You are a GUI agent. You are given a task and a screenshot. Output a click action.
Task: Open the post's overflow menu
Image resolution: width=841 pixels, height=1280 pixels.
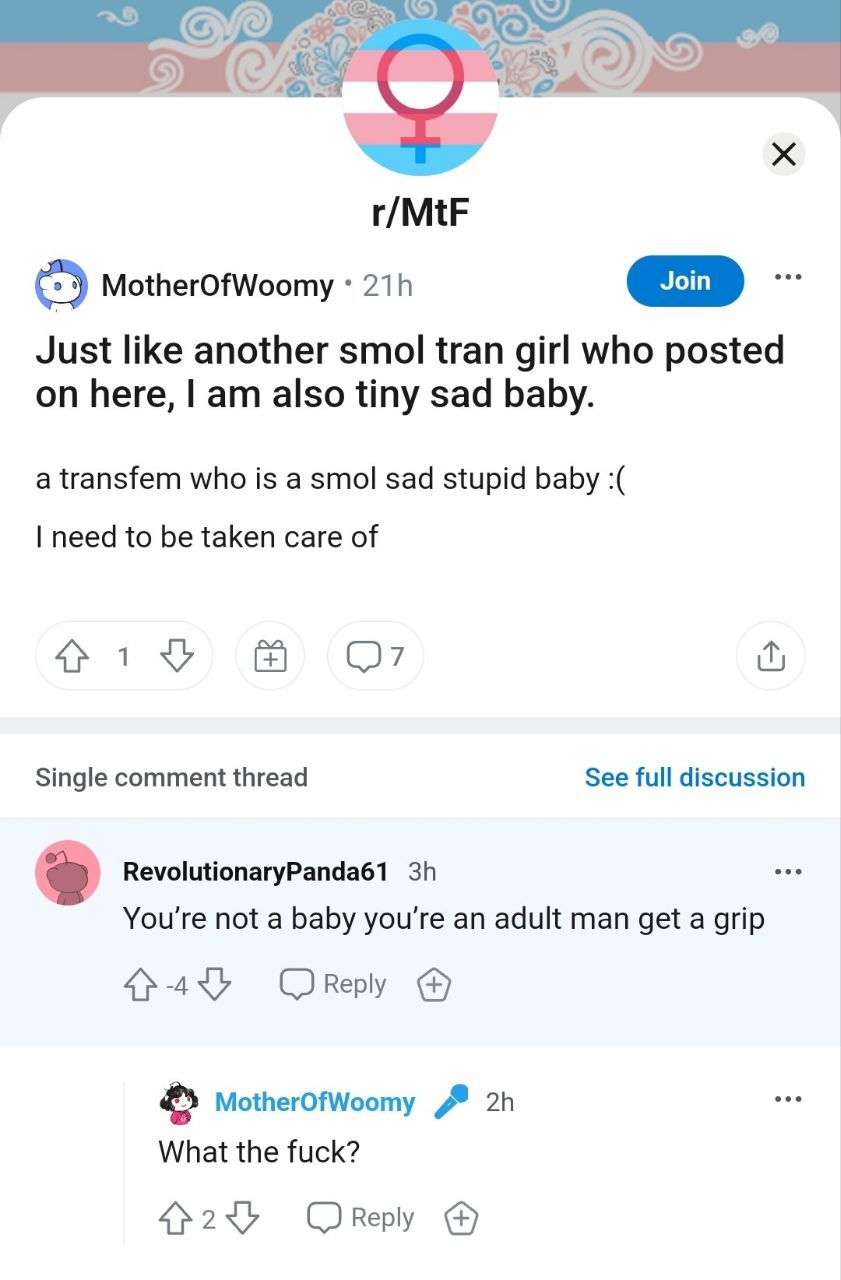788,277
